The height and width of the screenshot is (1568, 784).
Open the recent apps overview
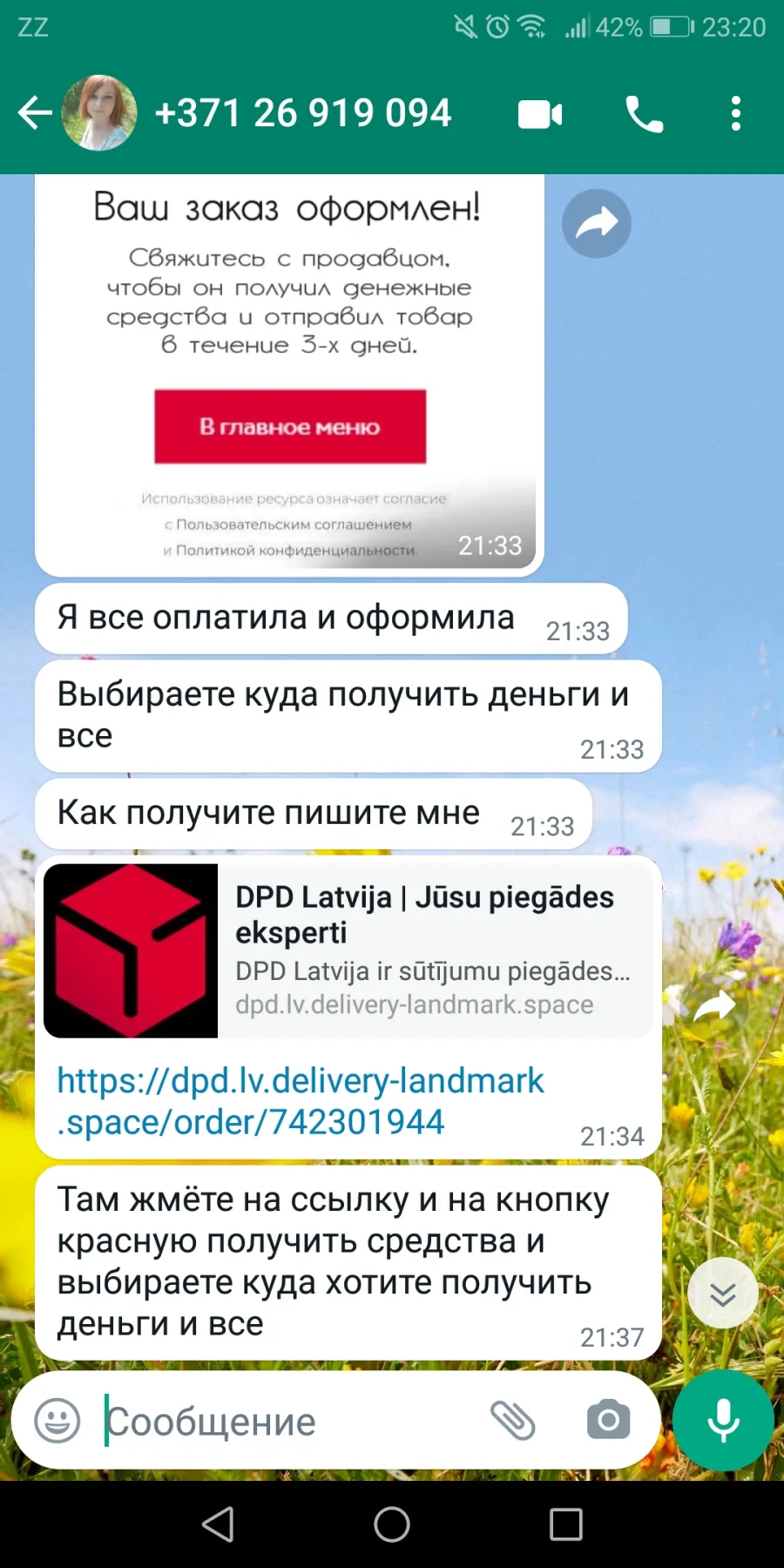point(566,1524)
